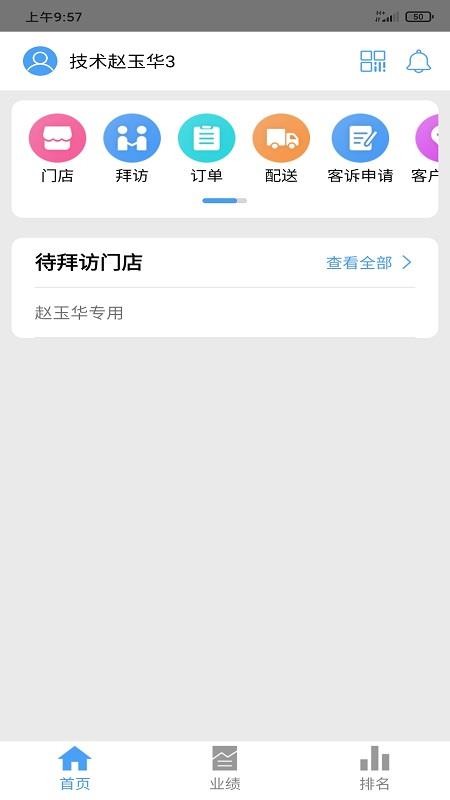Open the 配送 shortcut

[281, 148]
